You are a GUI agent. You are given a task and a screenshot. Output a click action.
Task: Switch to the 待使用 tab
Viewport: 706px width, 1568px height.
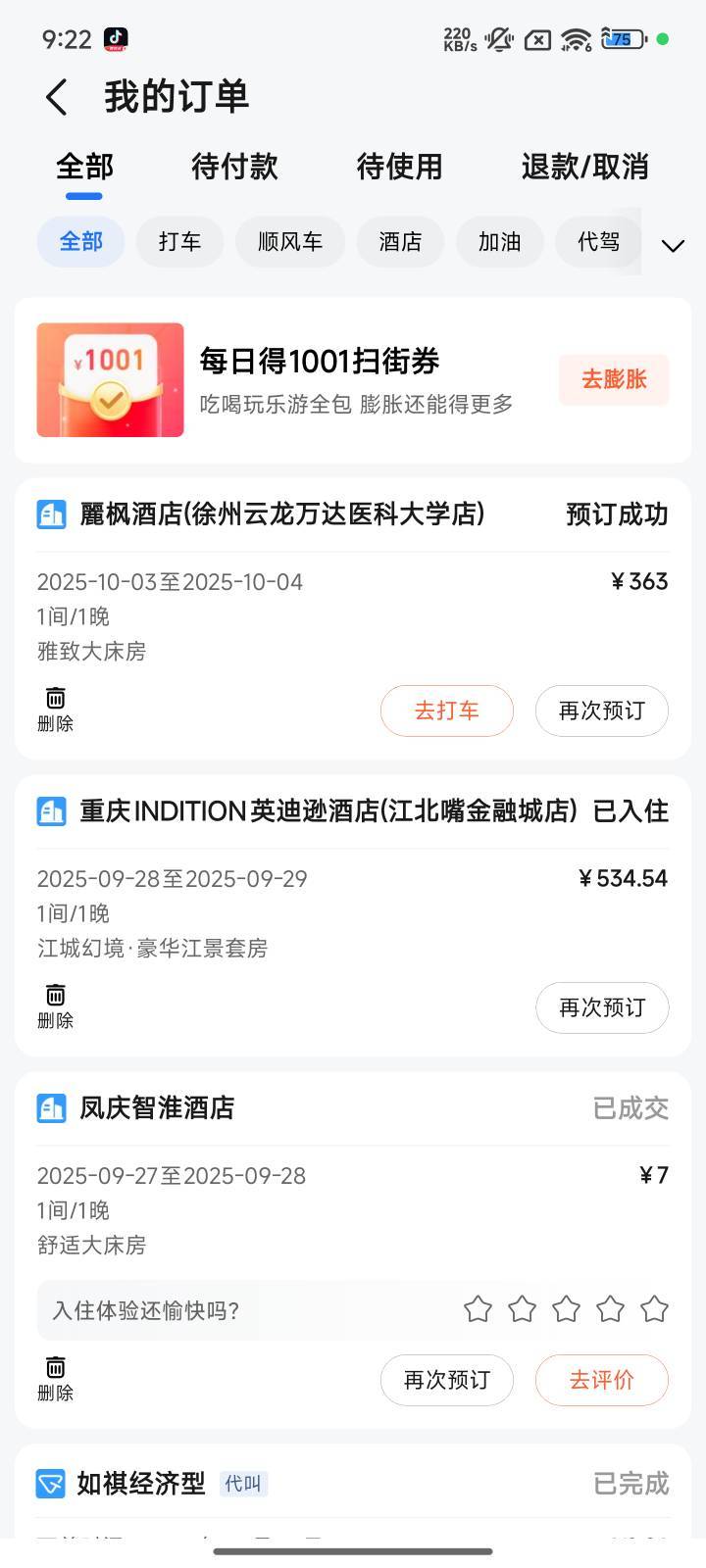399,167
